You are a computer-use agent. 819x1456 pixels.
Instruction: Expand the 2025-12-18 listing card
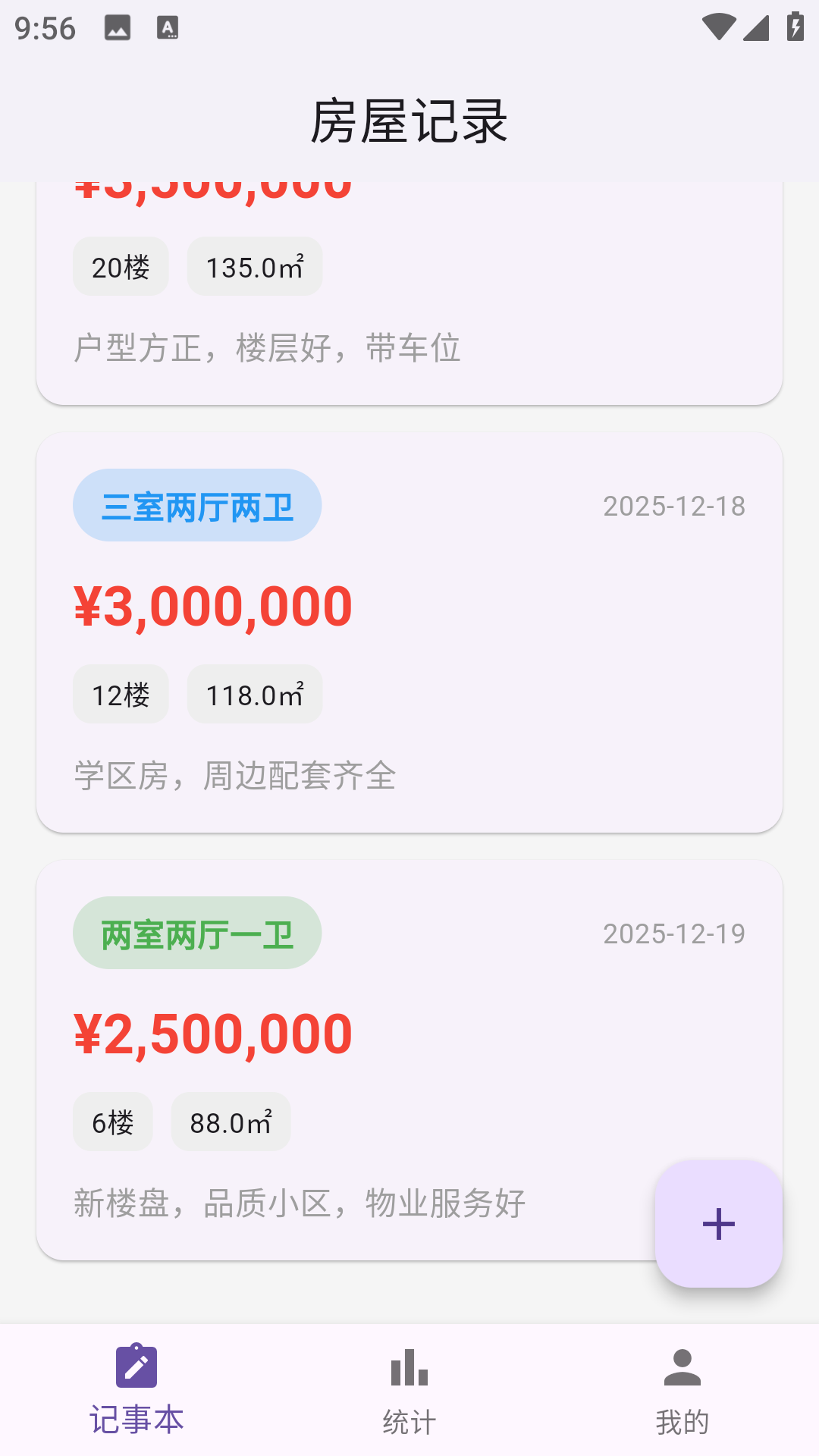(x=409, y=629)
